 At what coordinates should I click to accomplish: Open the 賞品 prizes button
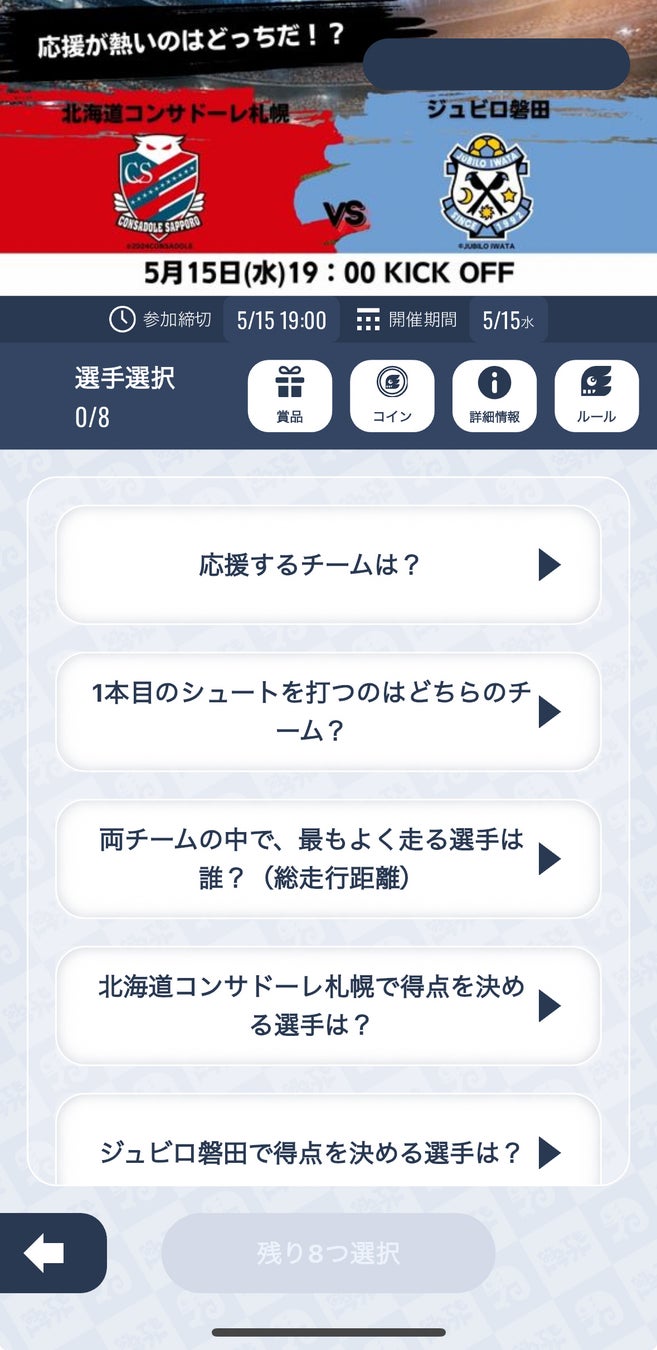coord(290,396)
